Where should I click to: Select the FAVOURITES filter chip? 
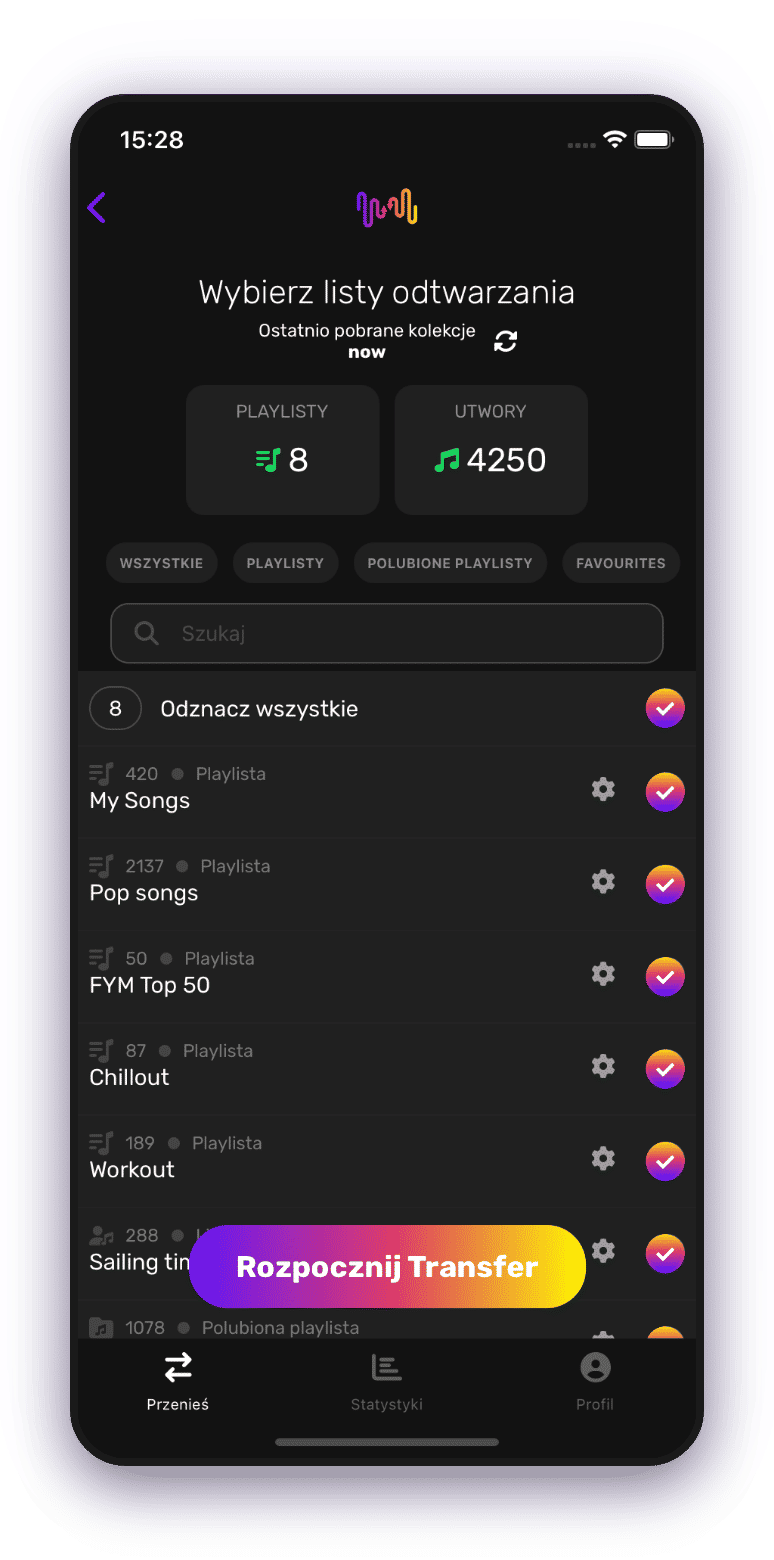[620, 563]
